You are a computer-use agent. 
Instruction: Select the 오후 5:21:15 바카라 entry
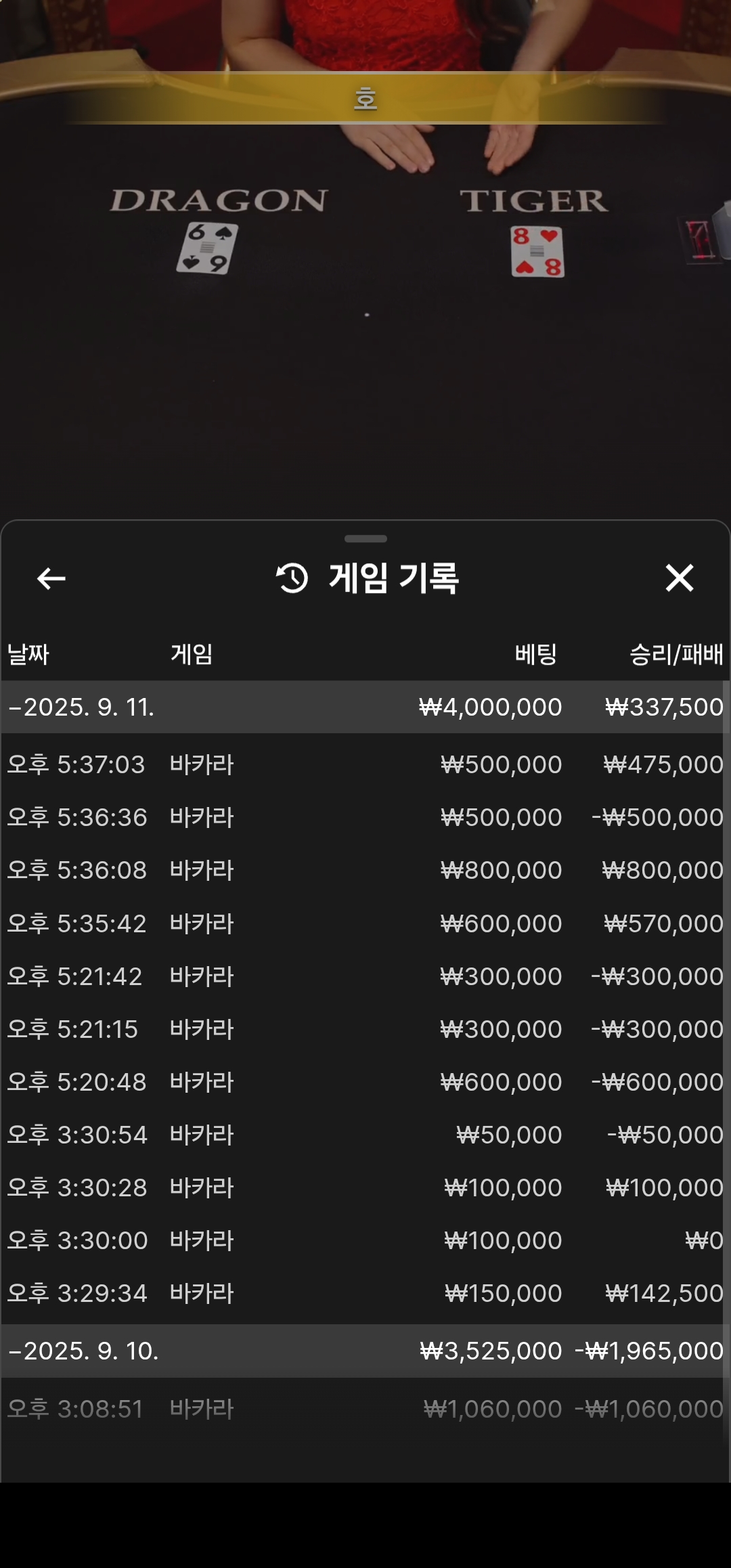click(365, 1030)
